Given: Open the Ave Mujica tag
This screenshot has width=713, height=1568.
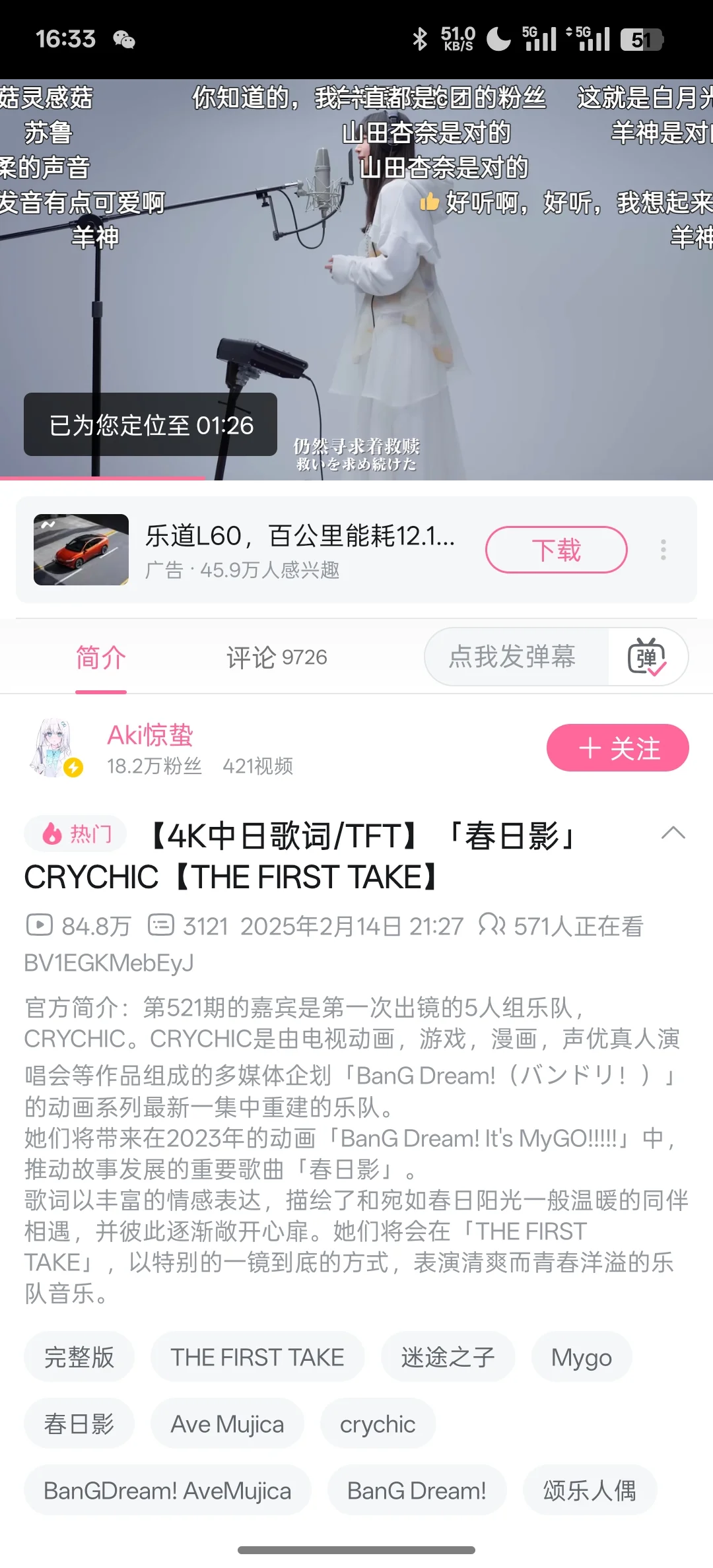Looking at the screenshot, I should tap(227, 1424).
